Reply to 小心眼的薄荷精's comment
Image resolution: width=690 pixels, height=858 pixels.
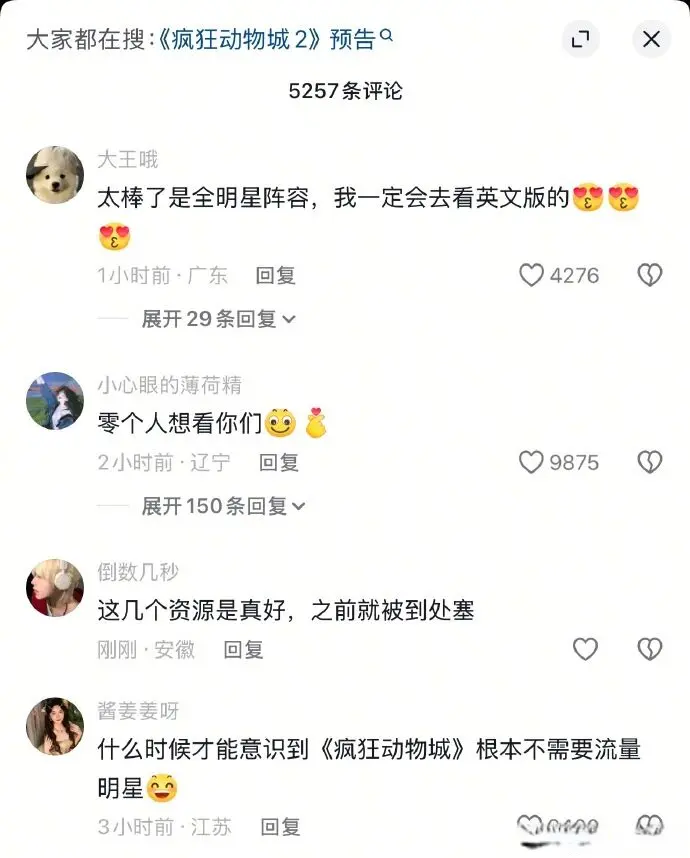(279, 462)
